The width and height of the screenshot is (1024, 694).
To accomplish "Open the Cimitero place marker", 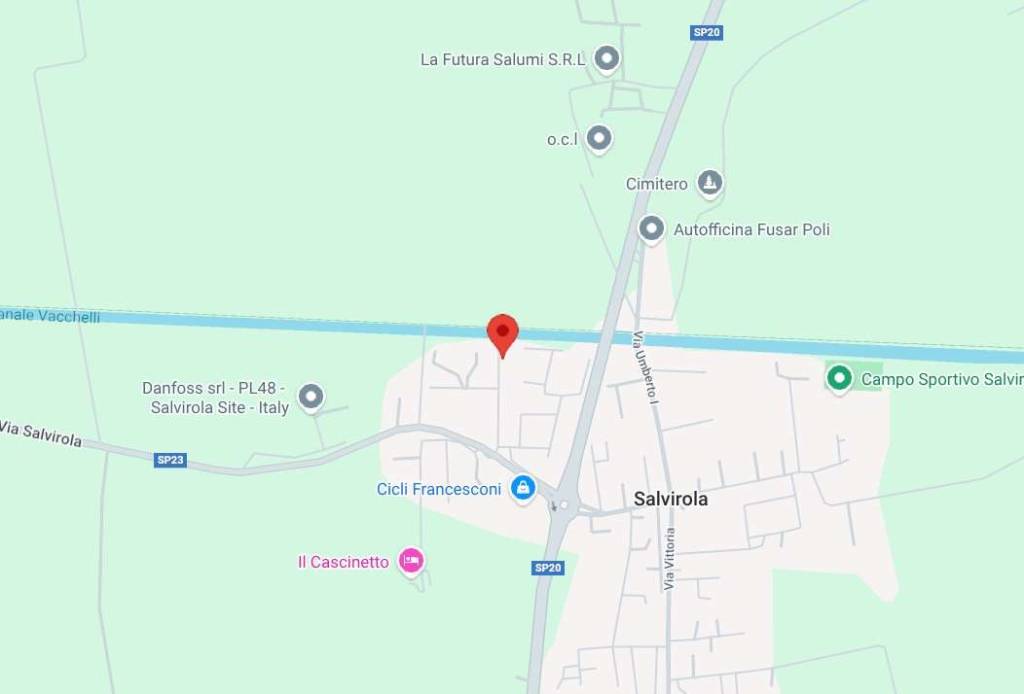I will [x=709, y=182].
